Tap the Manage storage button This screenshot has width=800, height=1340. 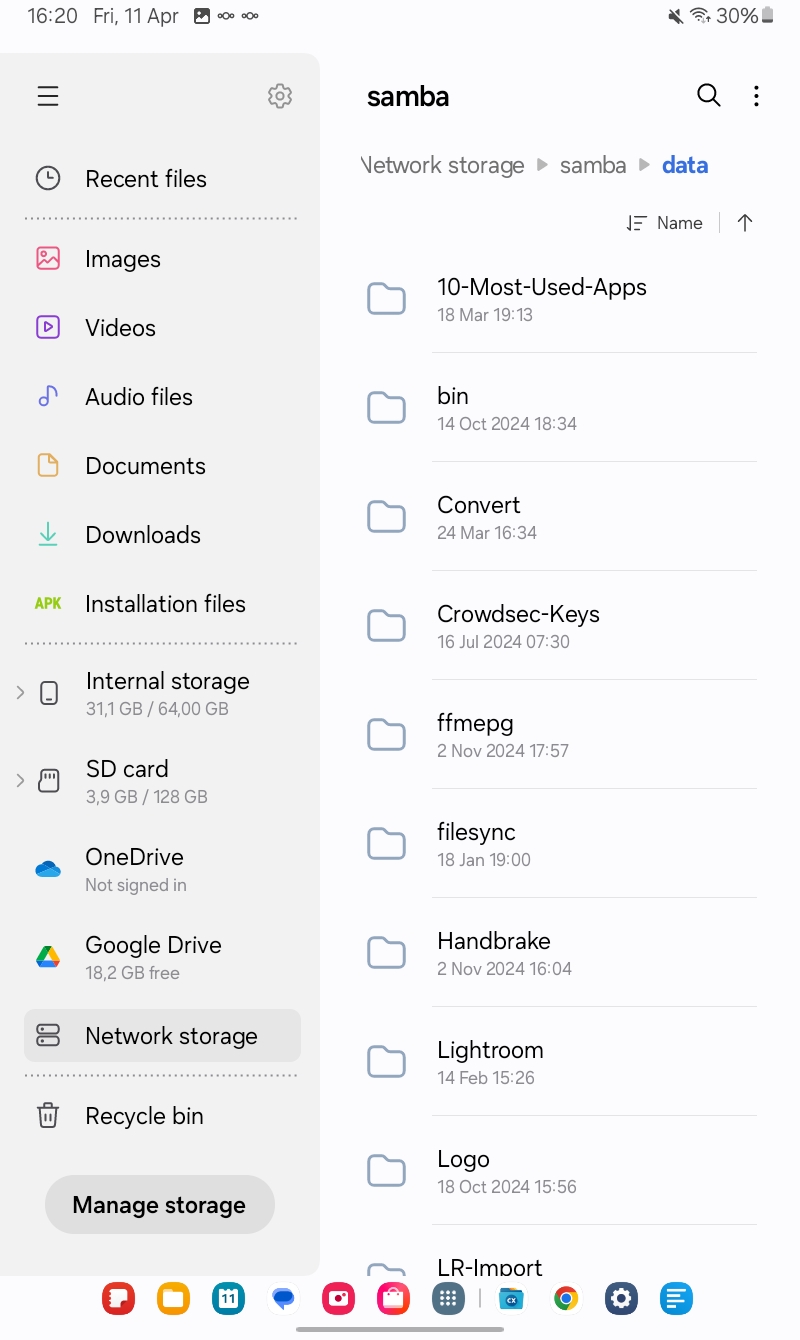(x=160, y=1205)
